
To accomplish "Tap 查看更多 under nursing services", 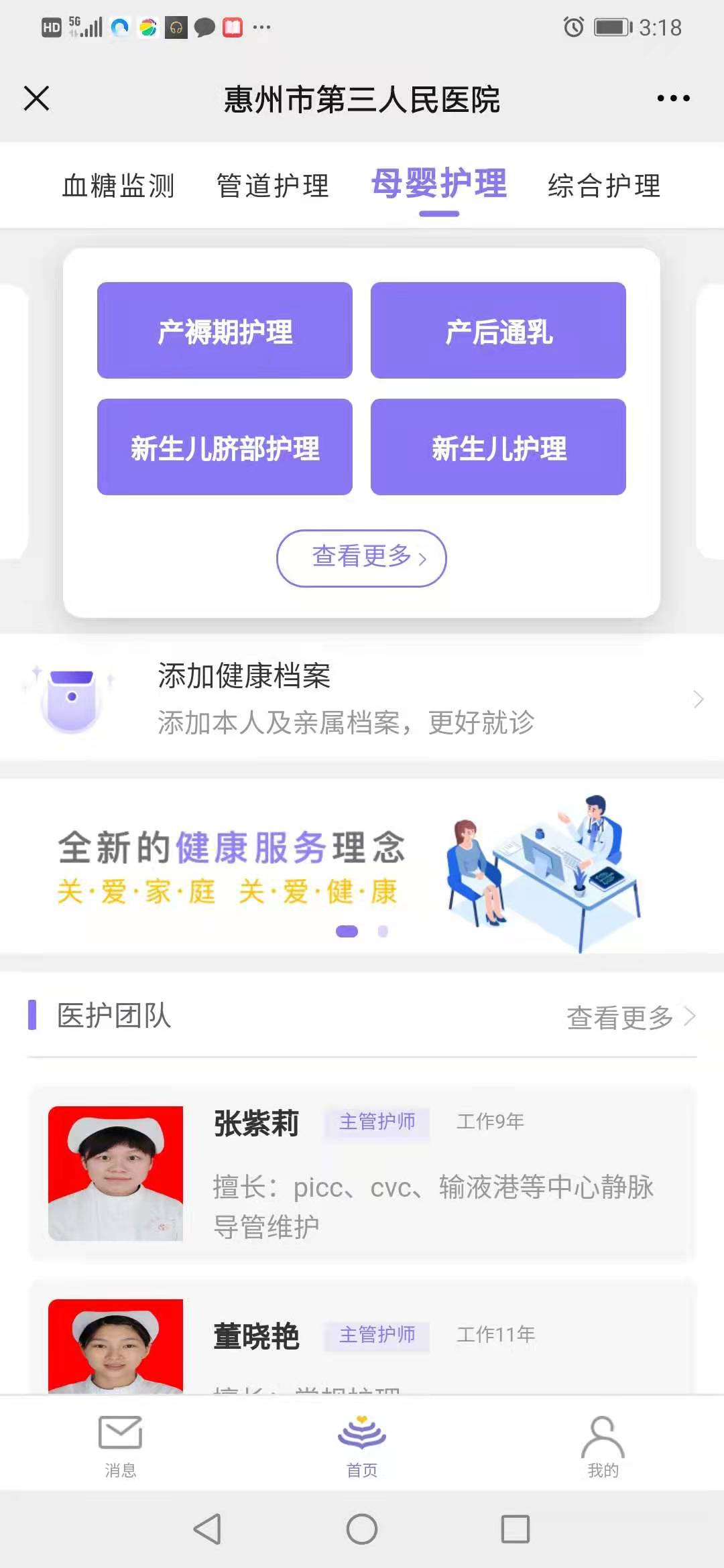I will point(361,558).
